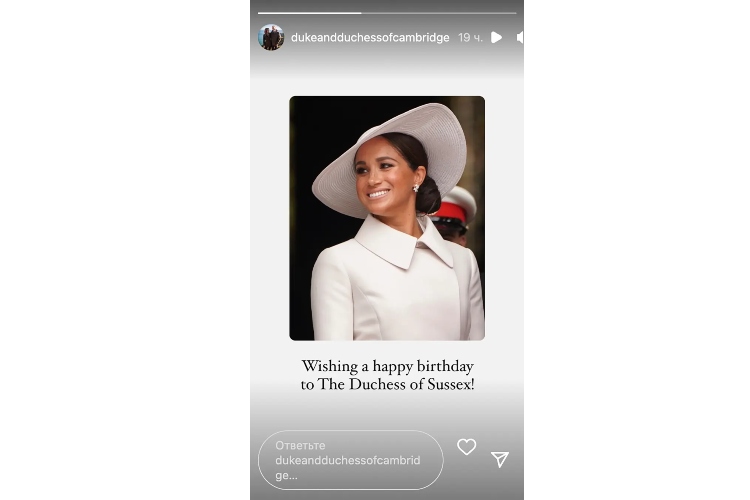This screenshot has width=750, height=500.
Task: Tap the dukeandduchessofcambridge username
Action: (x=369, y=38)
